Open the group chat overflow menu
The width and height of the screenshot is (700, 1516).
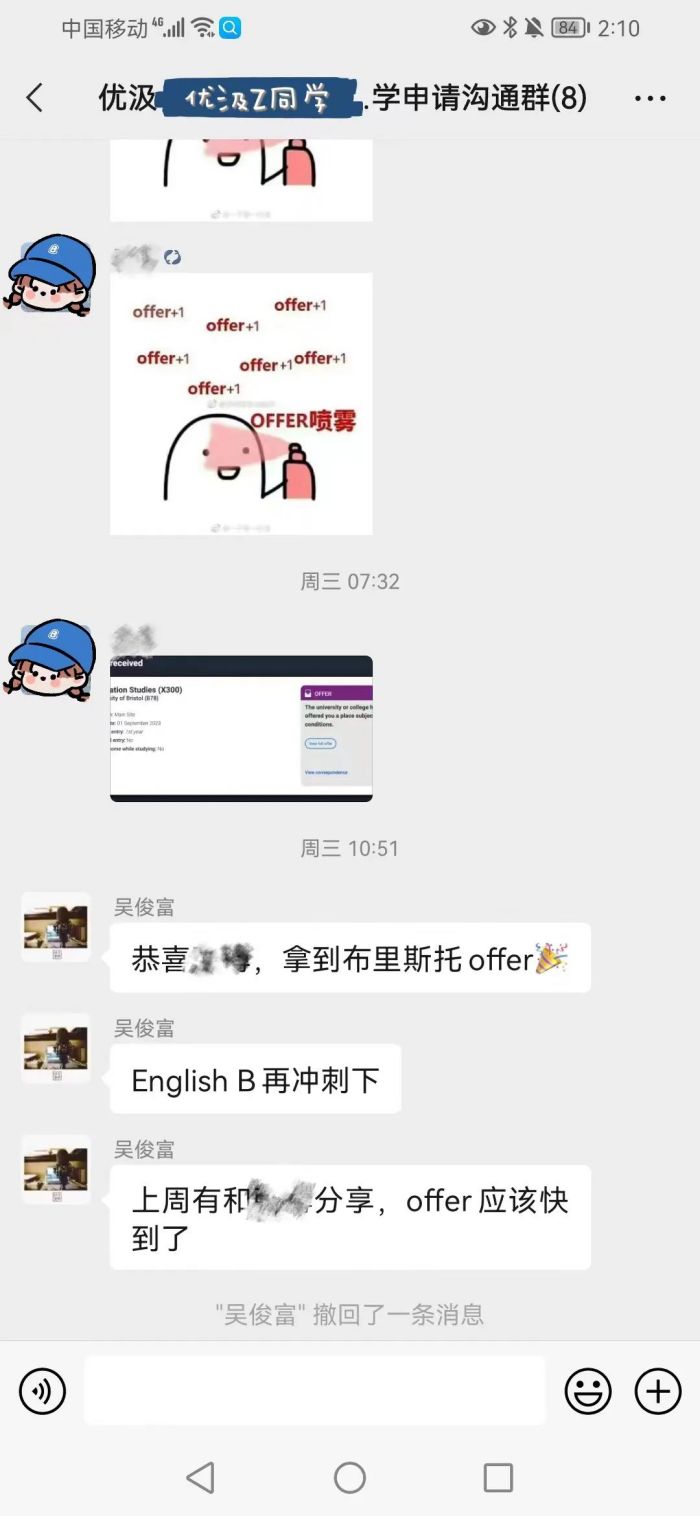tap(650, 98)
